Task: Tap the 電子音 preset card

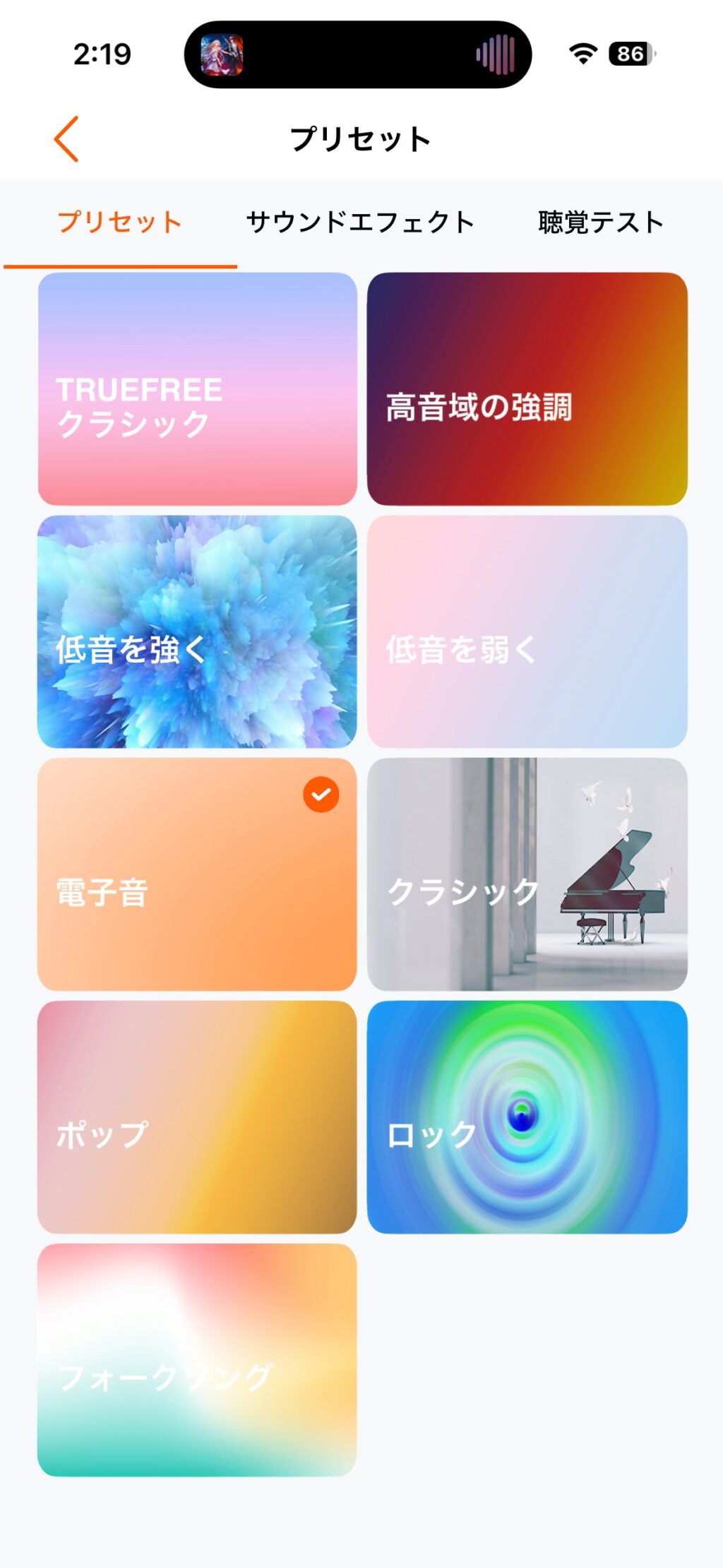Action: [198, 874]
